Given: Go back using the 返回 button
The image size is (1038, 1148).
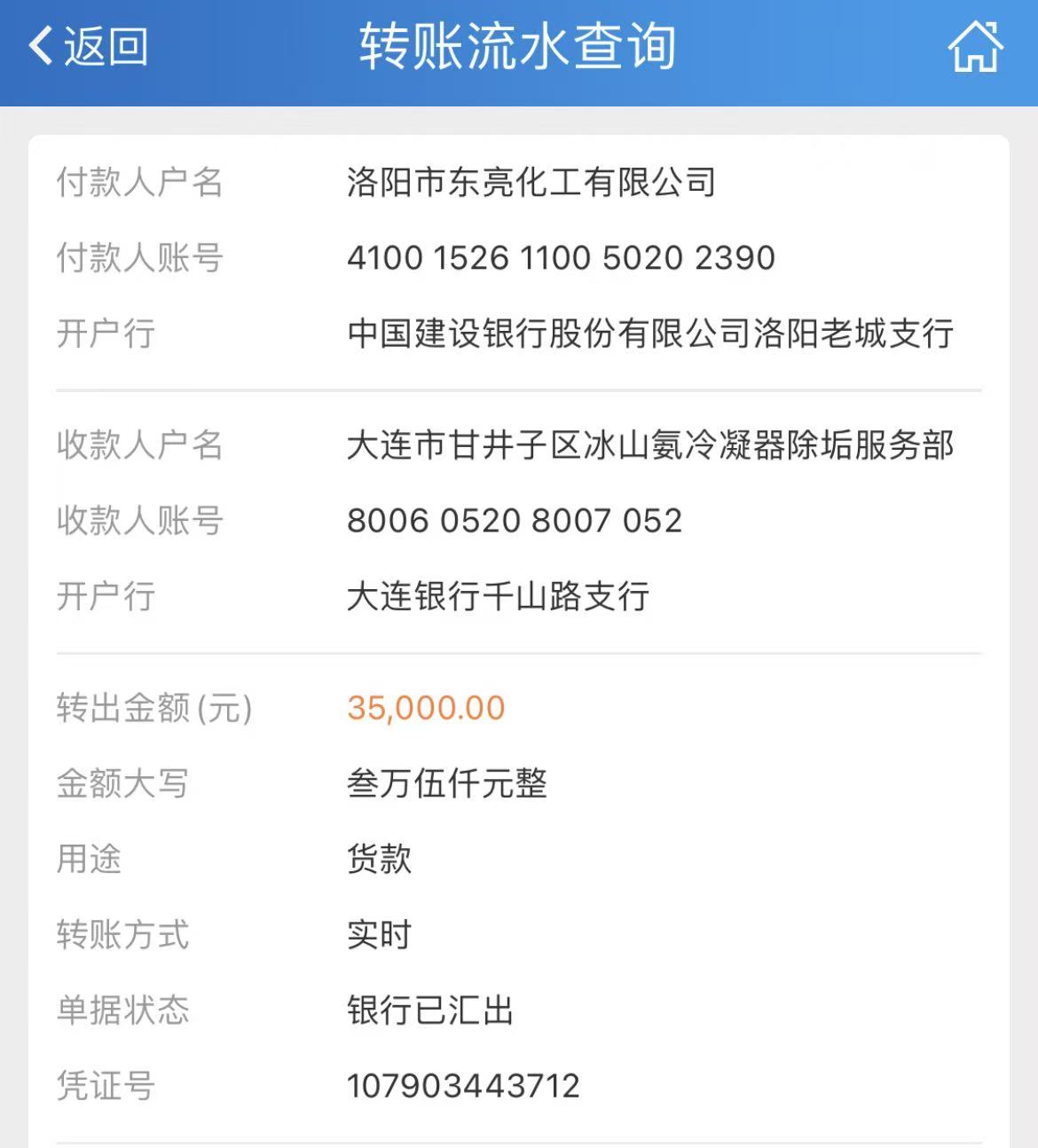Looking at the screenshot, I should [88, 46].
